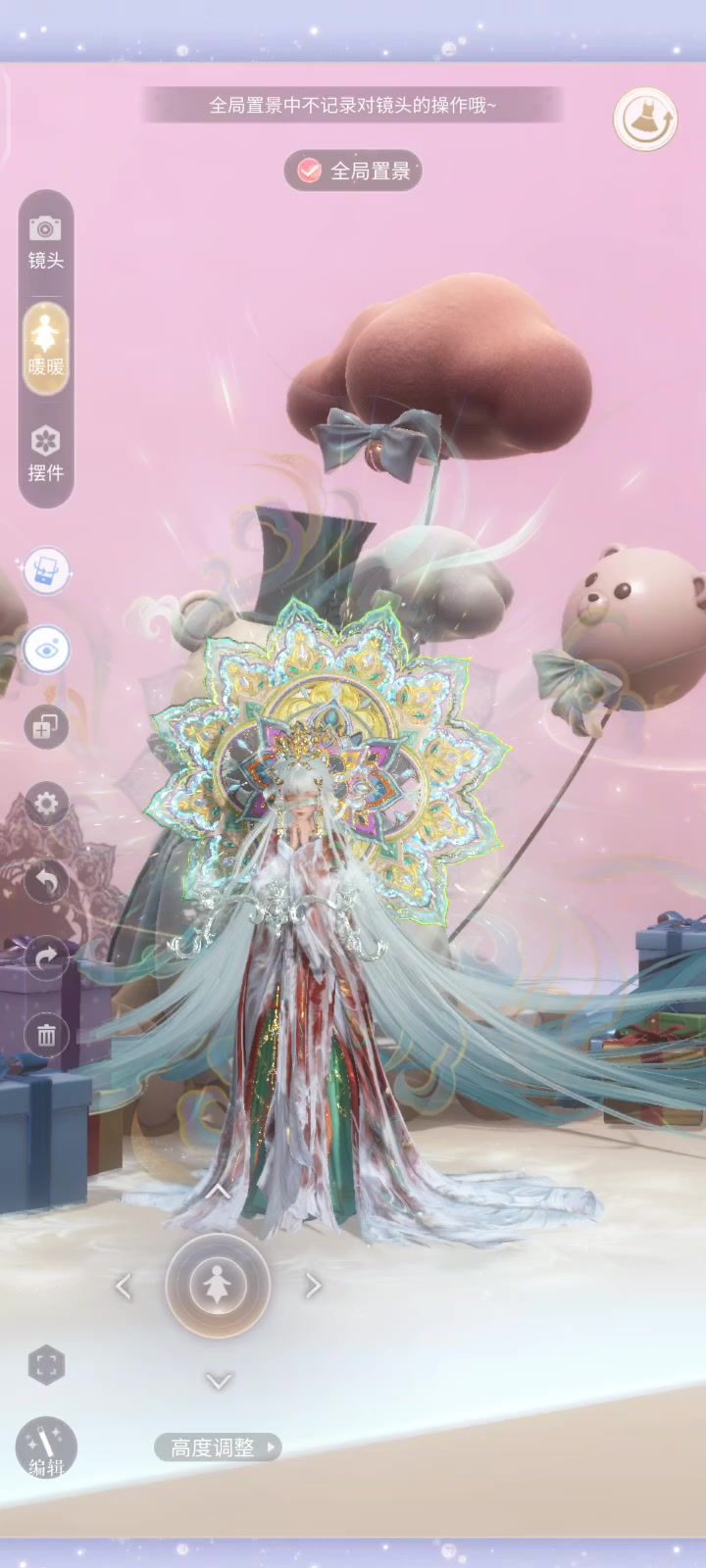Image resolution: width=706 pixels, height=1568 pixels.
Task: Move character right with the right arrow
Action: click(x=313, y=1286)
